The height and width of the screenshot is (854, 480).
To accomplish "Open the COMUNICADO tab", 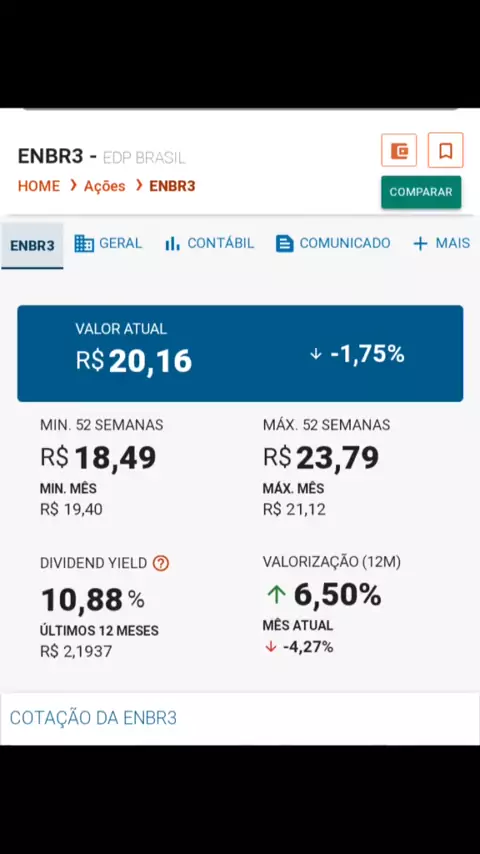I will point(333,243).
